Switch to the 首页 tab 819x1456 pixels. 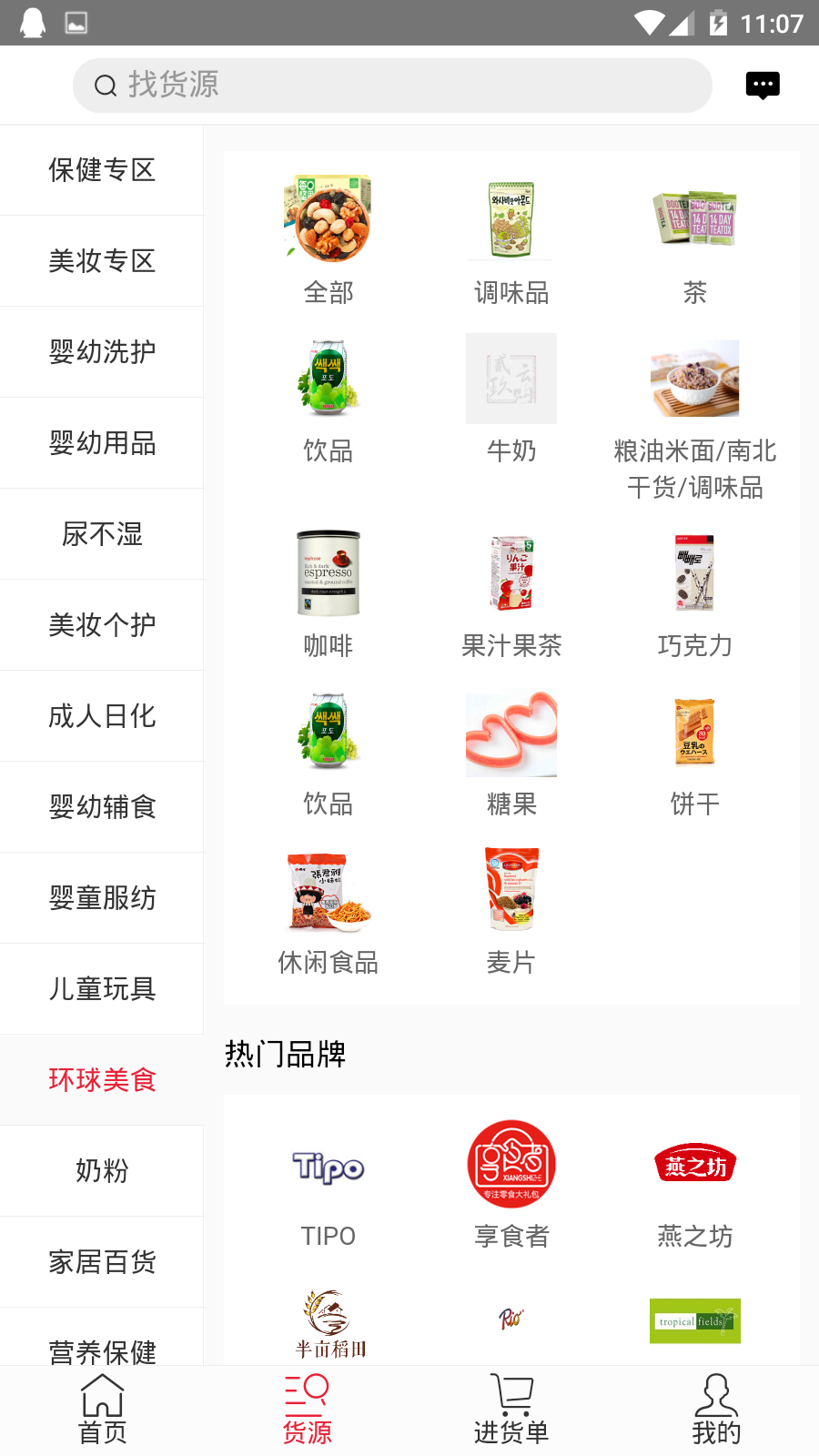pyautogui.click(x=102, y=1410)
